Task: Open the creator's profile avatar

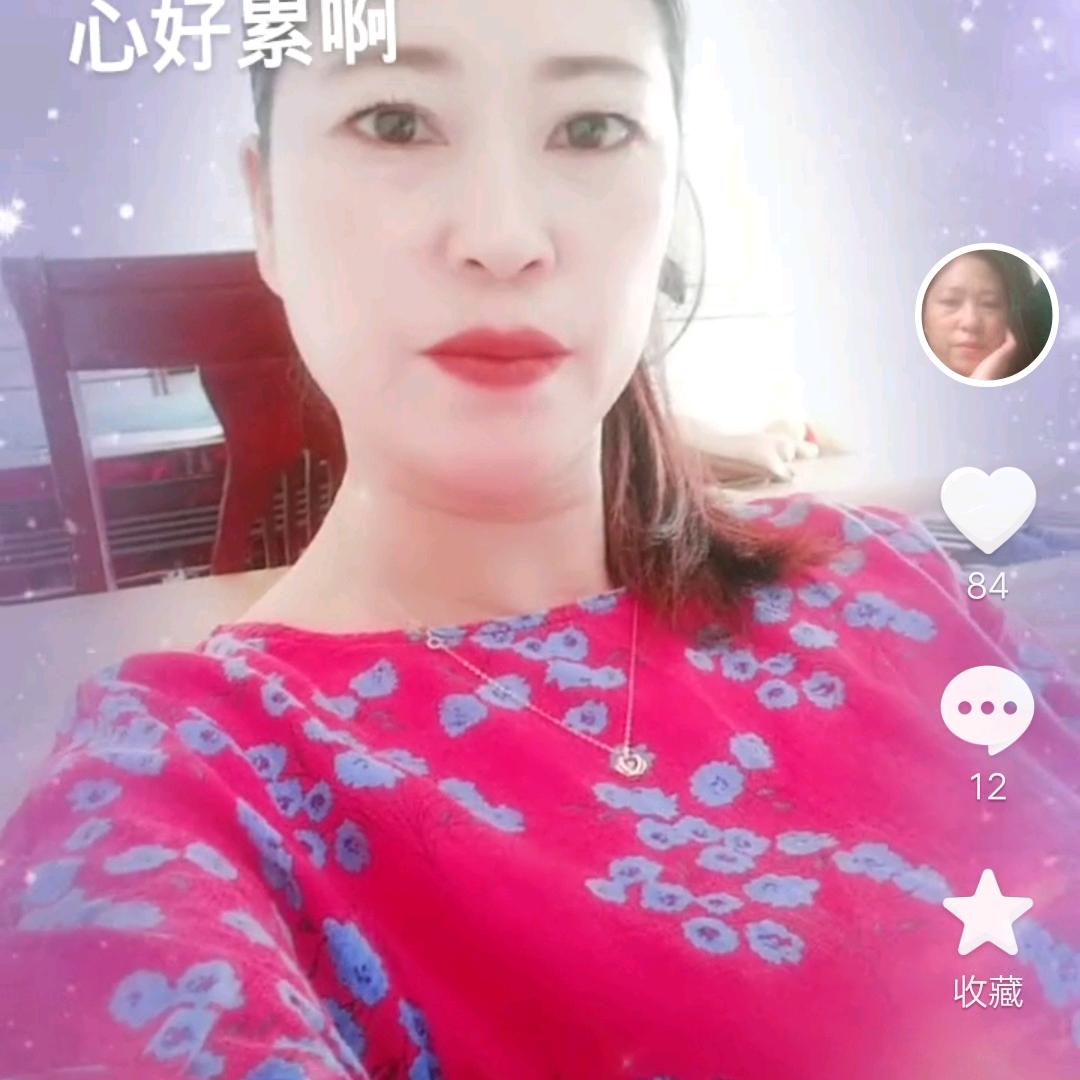Action: click(986, 315)
